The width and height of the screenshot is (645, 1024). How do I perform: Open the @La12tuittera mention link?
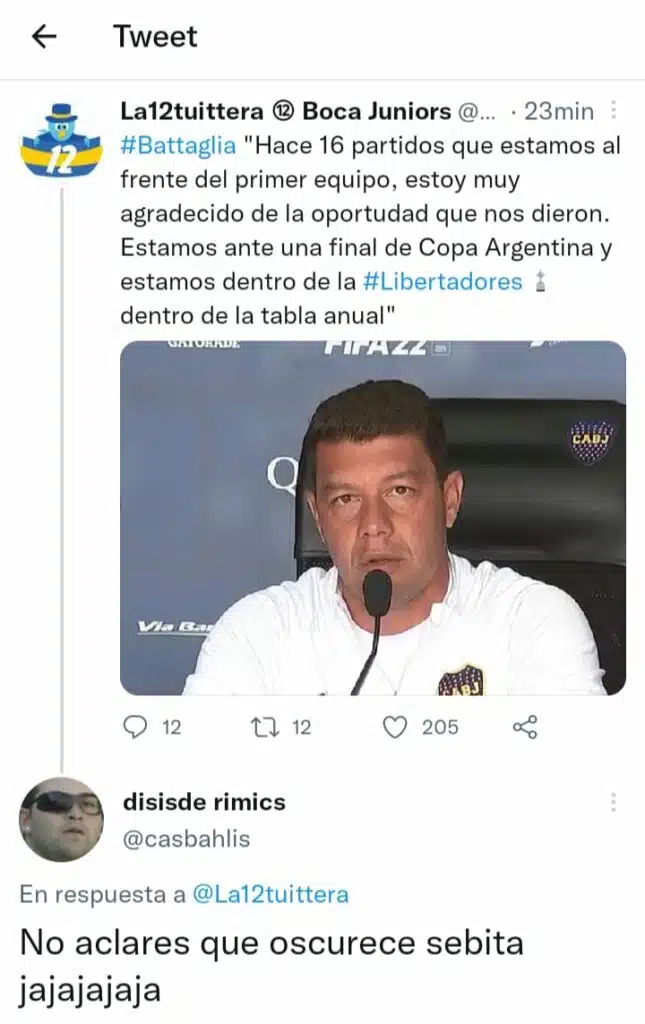269,894
